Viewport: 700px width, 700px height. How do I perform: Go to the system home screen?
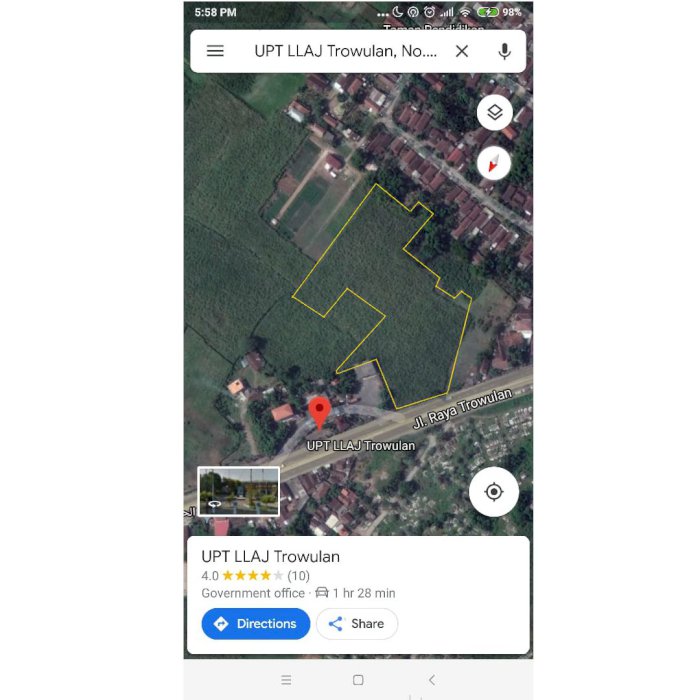coord(358,680)
